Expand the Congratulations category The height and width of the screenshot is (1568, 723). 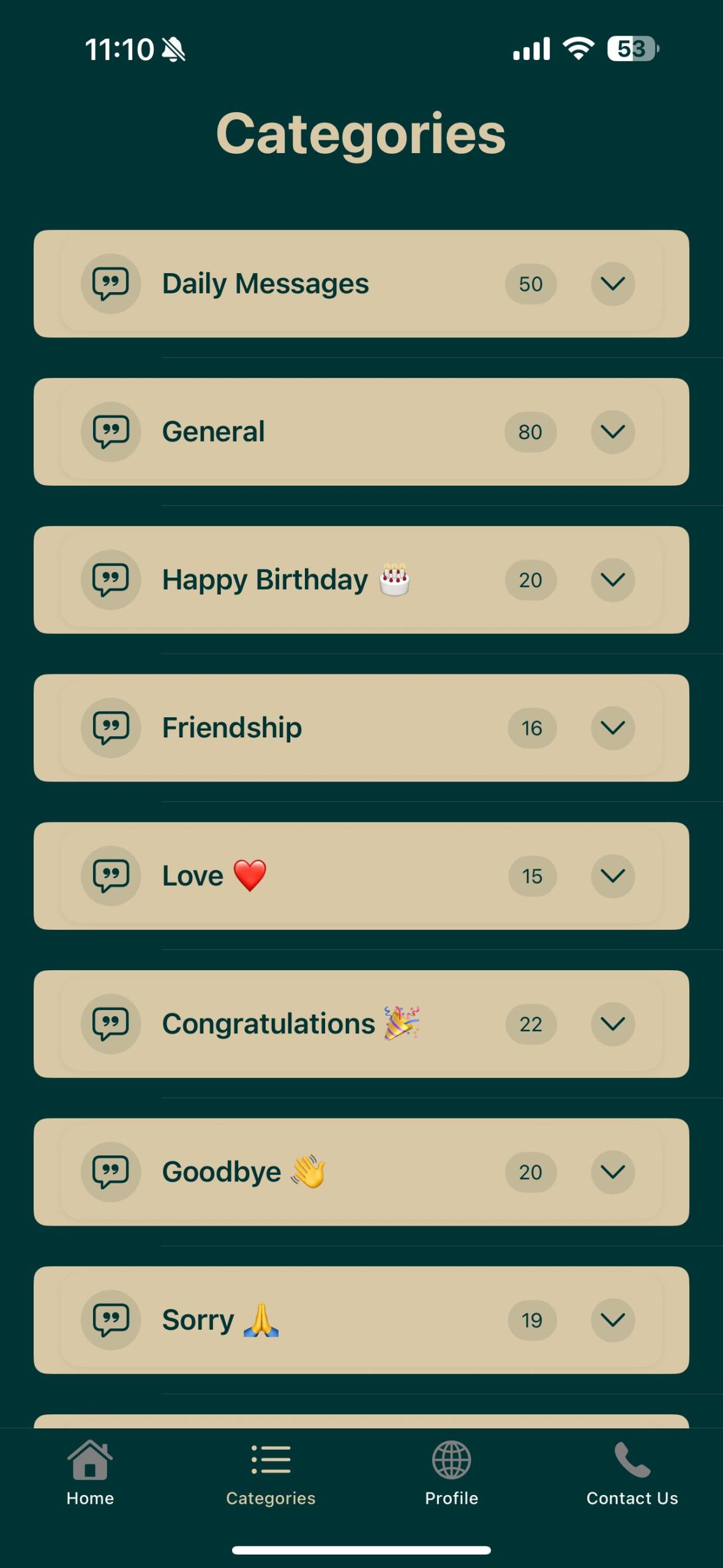point(612,1023)
